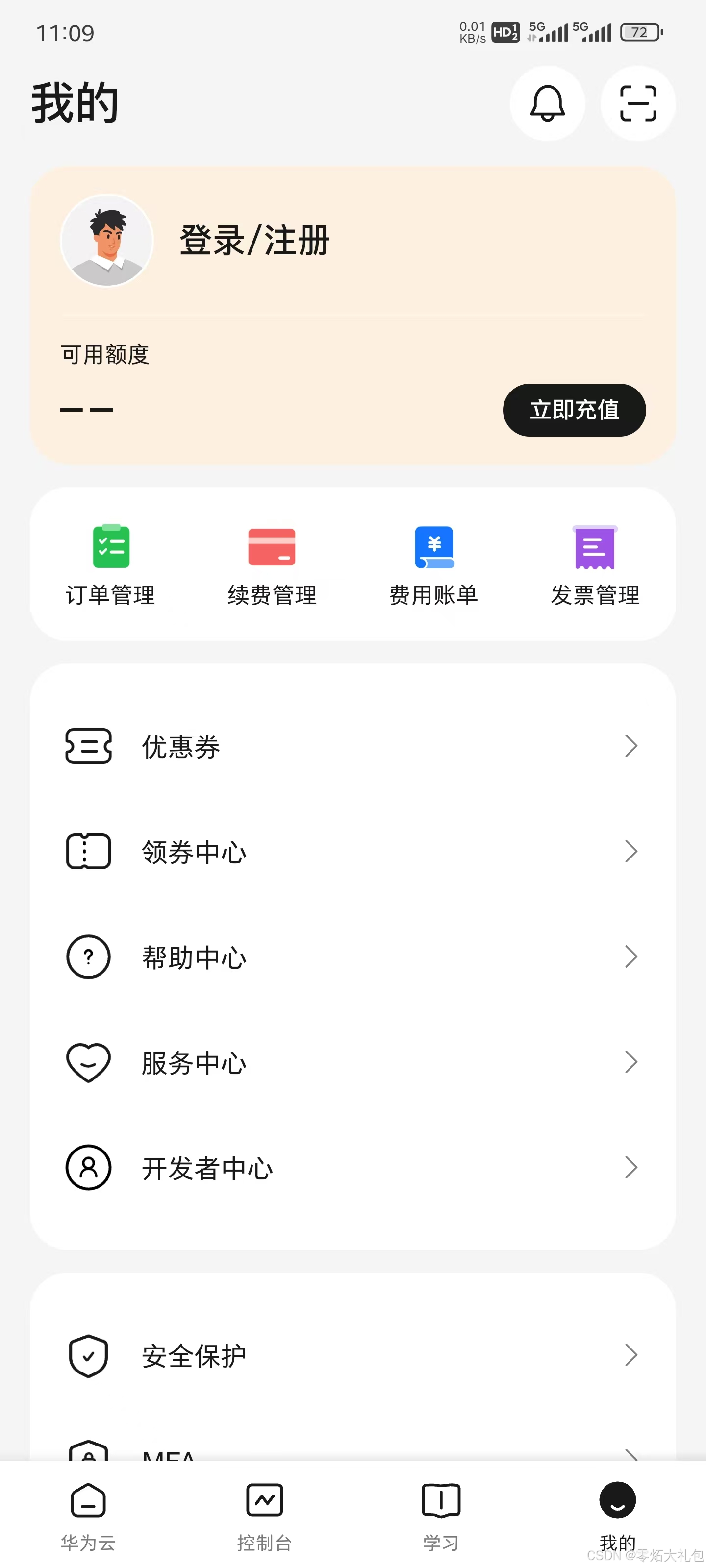Open the scan code icon

pyautogui.click(x=638, y=103)
